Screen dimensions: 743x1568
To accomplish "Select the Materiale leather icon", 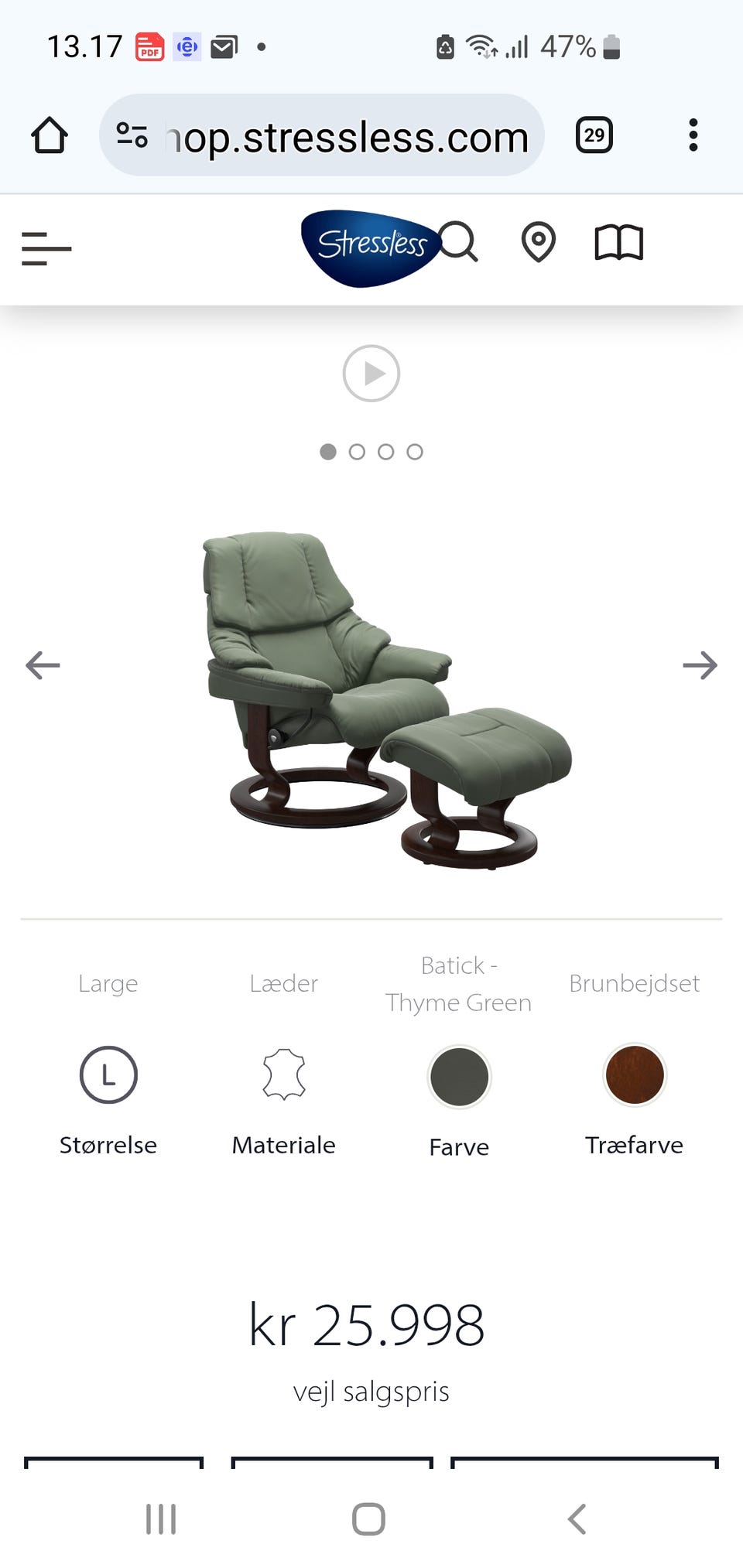I will click(x=283, y=1077).
